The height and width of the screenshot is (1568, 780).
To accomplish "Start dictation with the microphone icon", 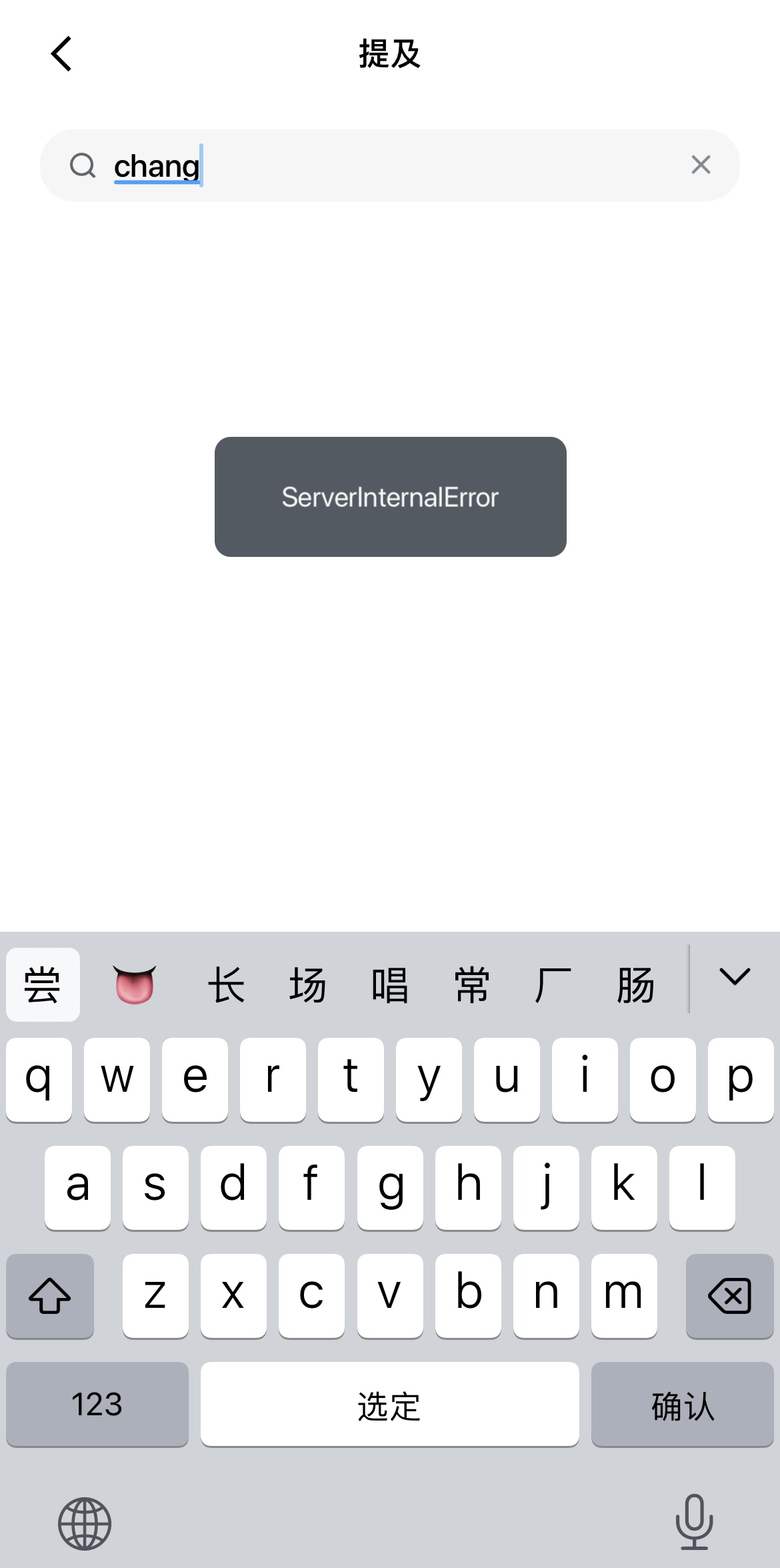I will [x=695, y=1522].
